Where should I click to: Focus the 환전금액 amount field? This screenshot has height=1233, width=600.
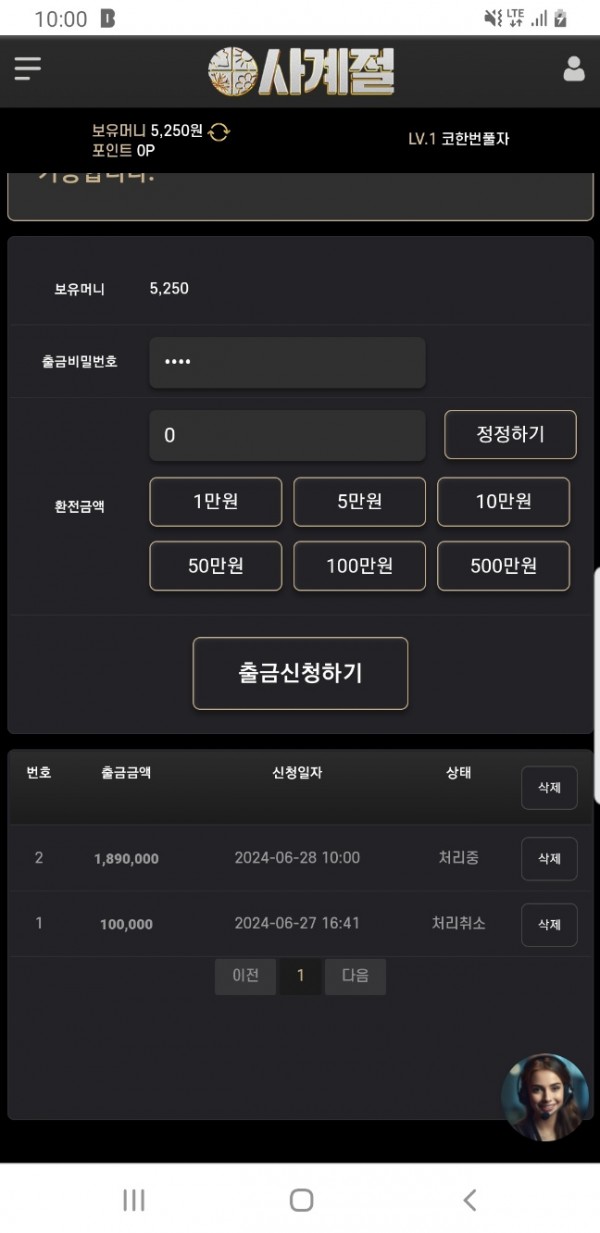click(x=287, y=435)
